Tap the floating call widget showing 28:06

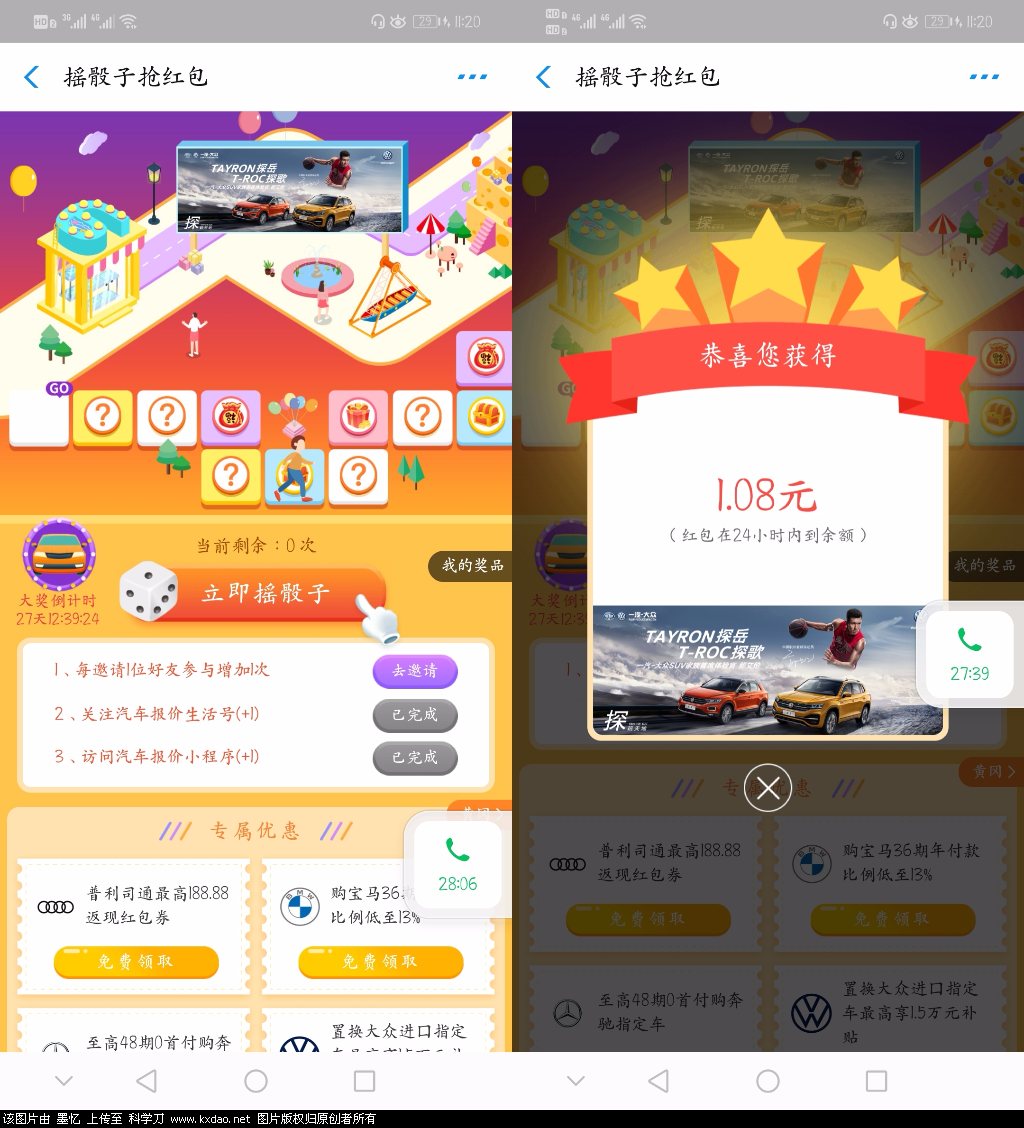(x=457, y=864)
